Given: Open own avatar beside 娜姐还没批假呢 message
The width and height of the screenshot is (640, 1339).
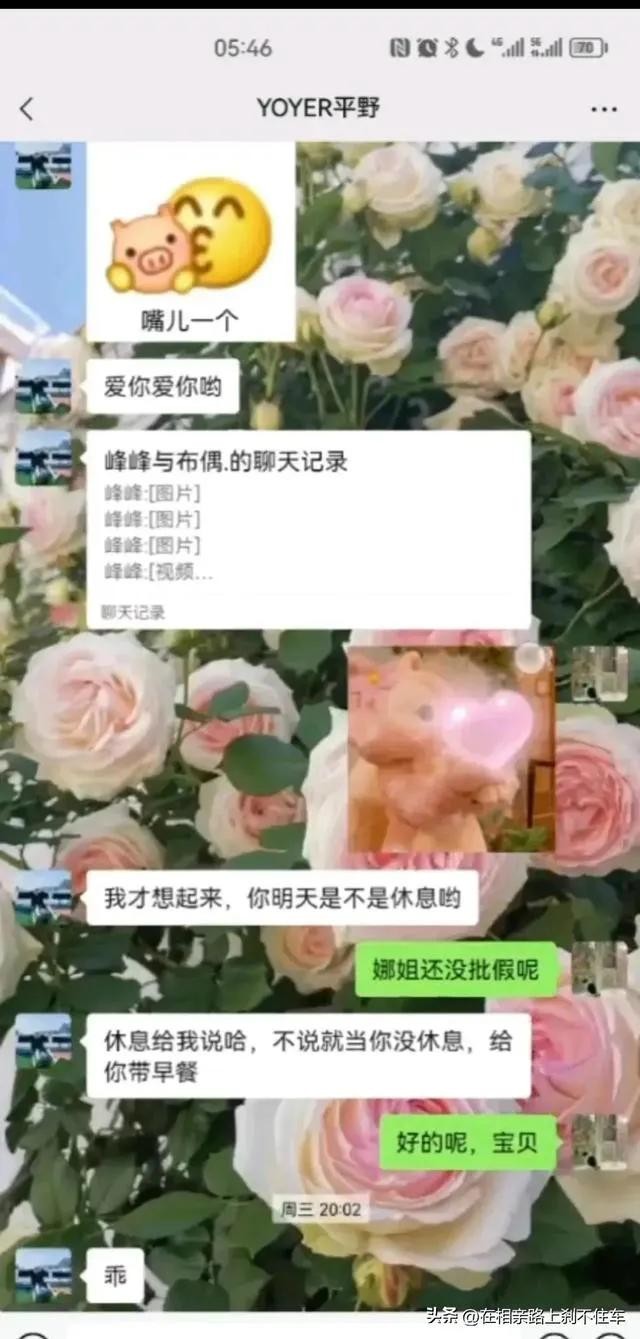Looking at the screenshot, I should [x=600, y=967].
